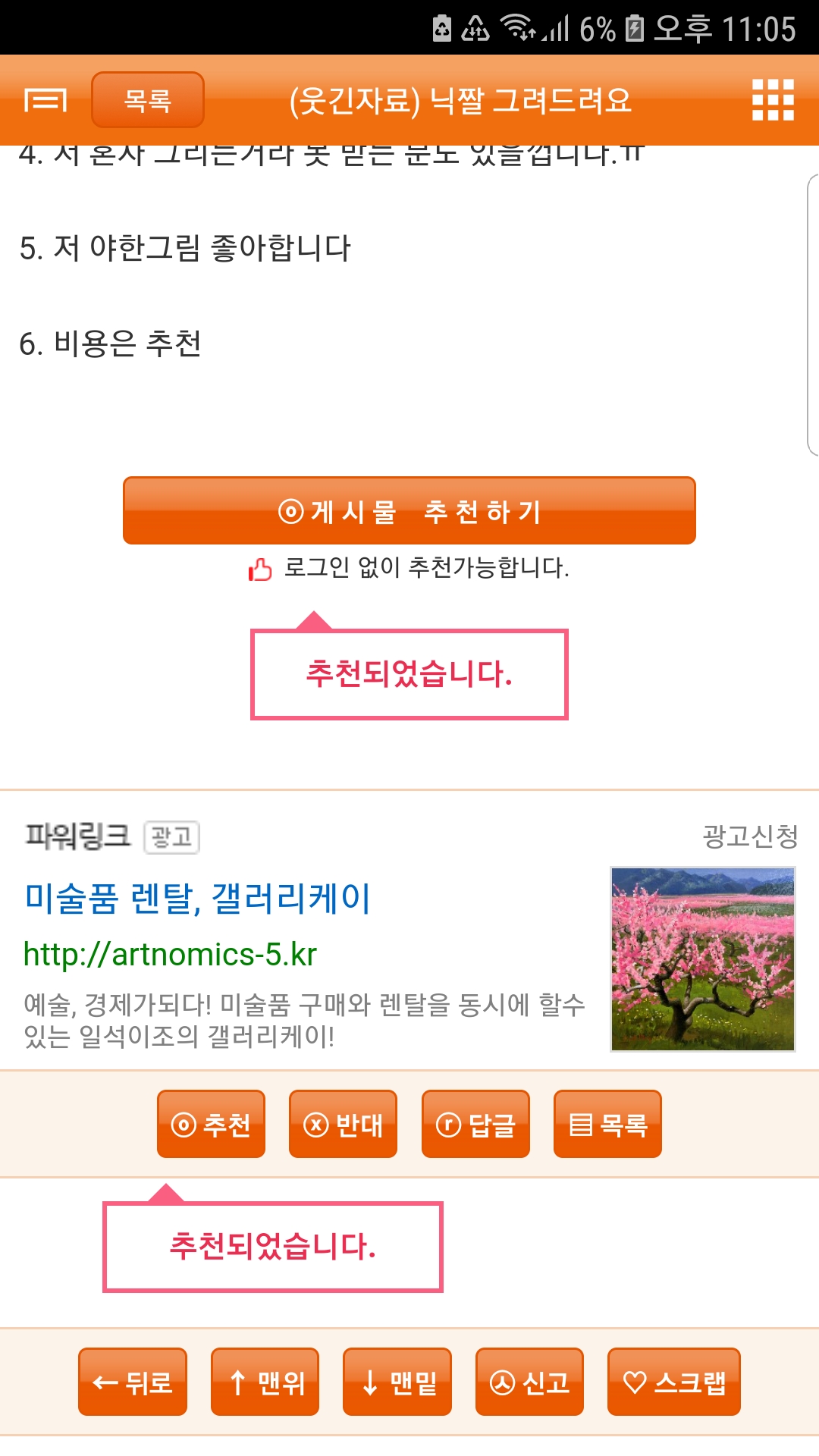This screenshot has width=819, height=1456.
Task: Open the artnomics-5.kr URL link
Action: point(170,954)
